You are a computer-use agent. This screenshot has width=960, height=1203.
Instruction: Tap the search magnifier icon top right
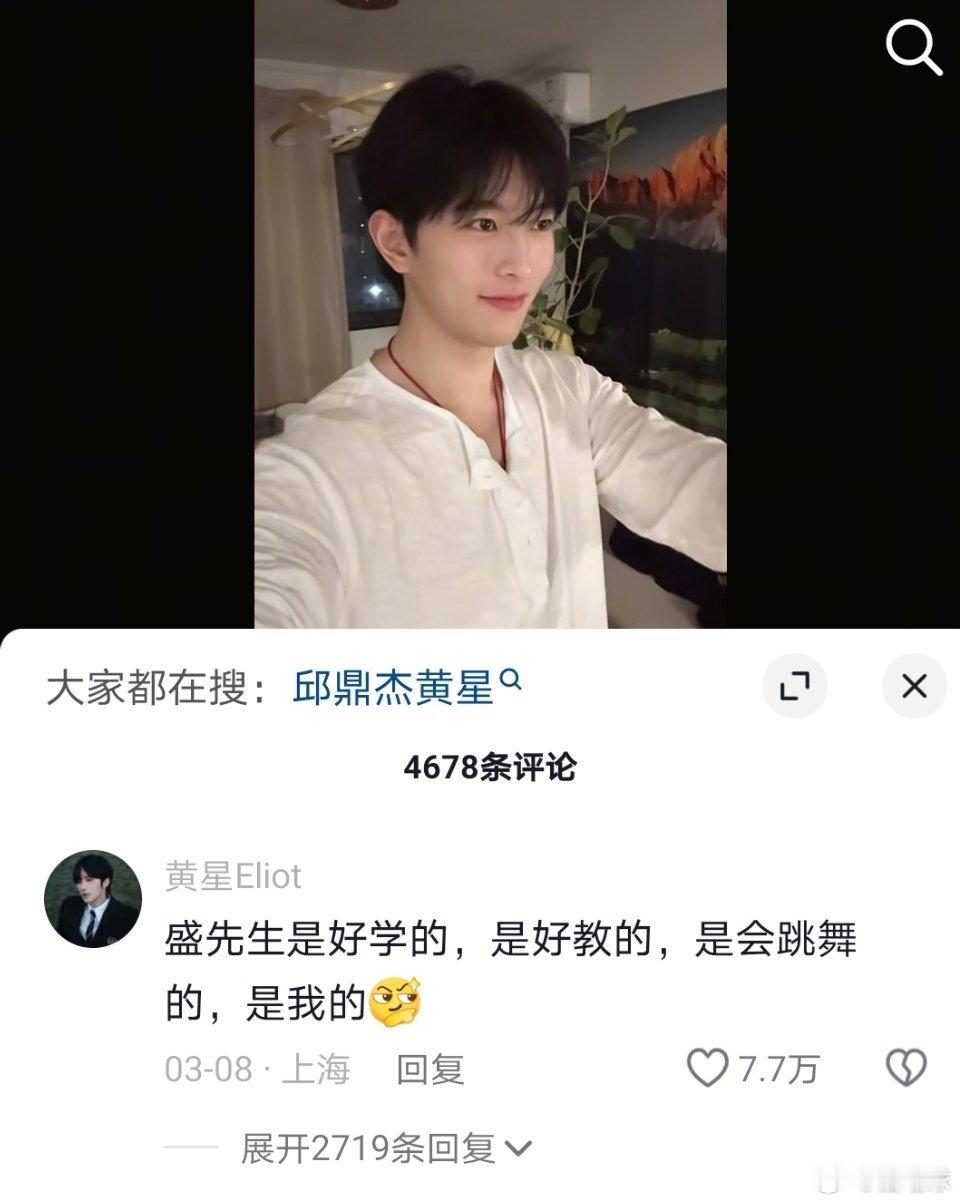(912, 47)
